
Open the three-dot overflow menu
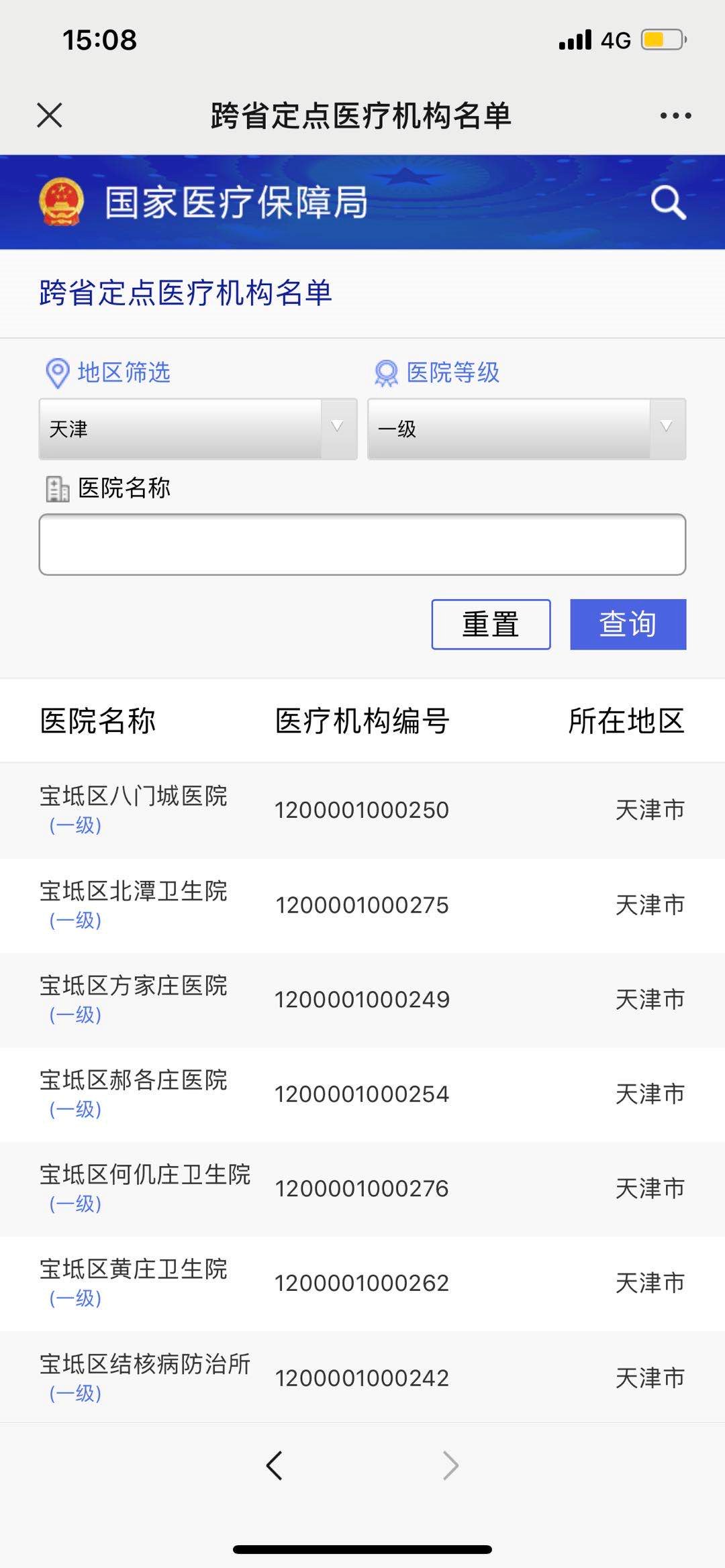pos(675,116)
